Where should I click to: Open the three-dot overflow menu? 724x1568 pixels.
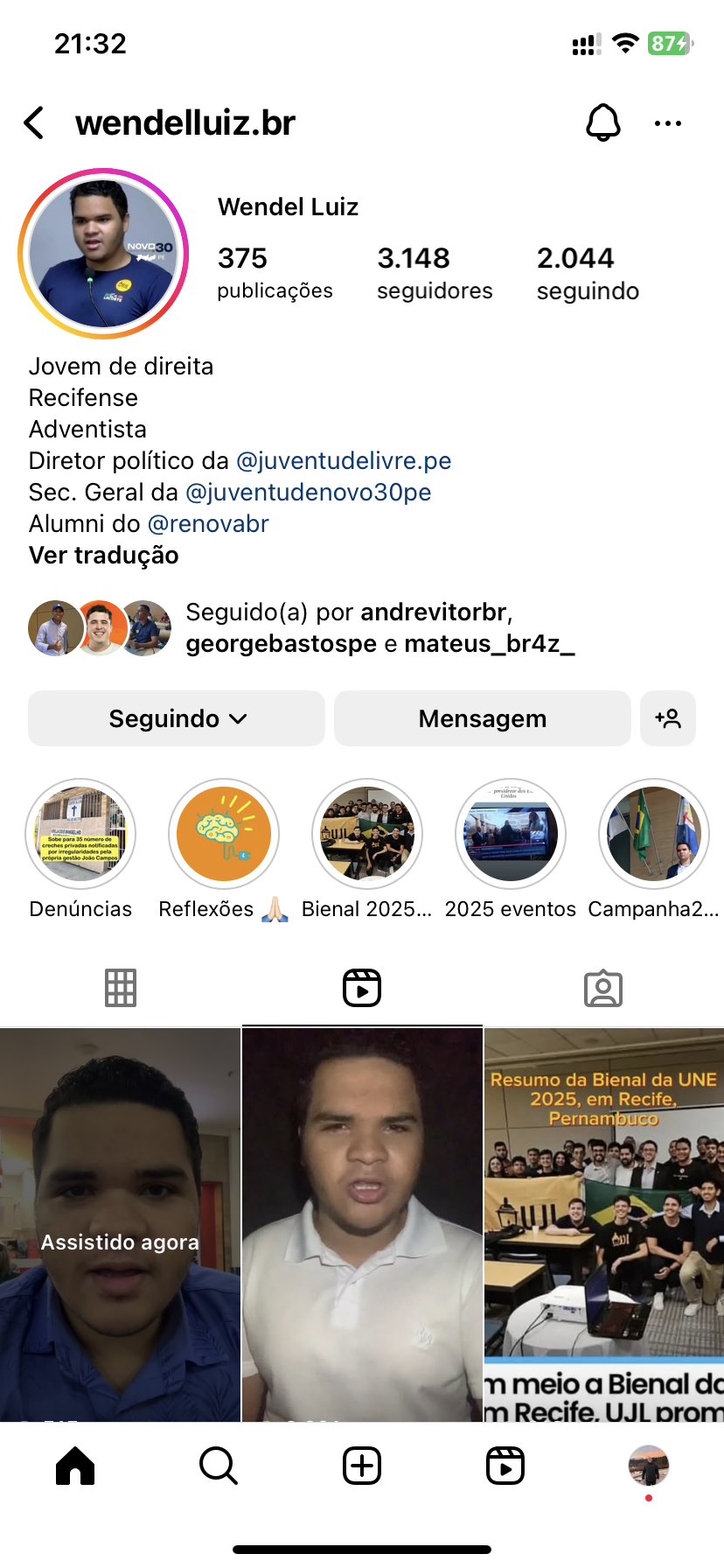(668, 123)
